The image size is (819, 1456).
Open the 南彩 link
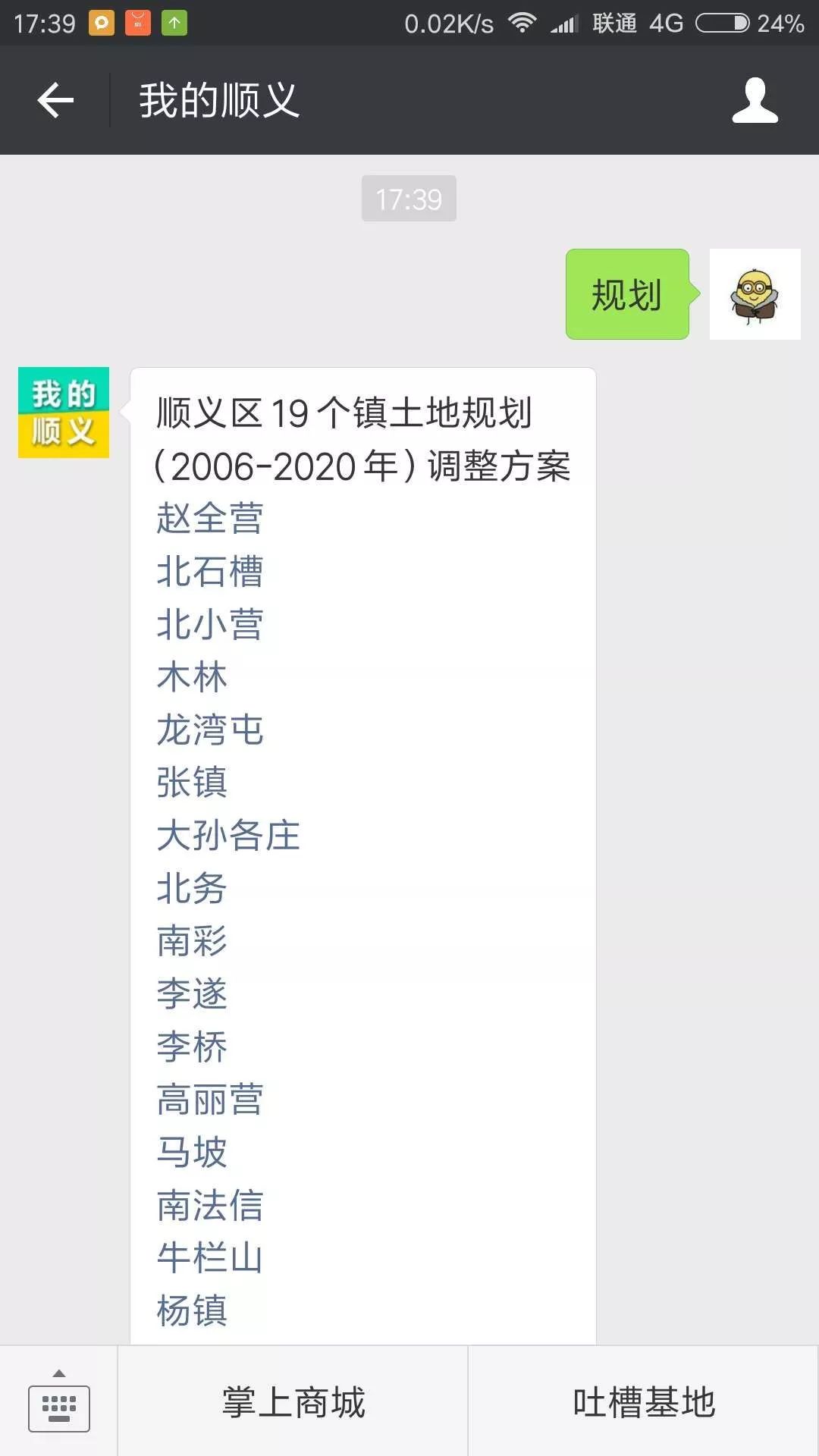[191, 941]
